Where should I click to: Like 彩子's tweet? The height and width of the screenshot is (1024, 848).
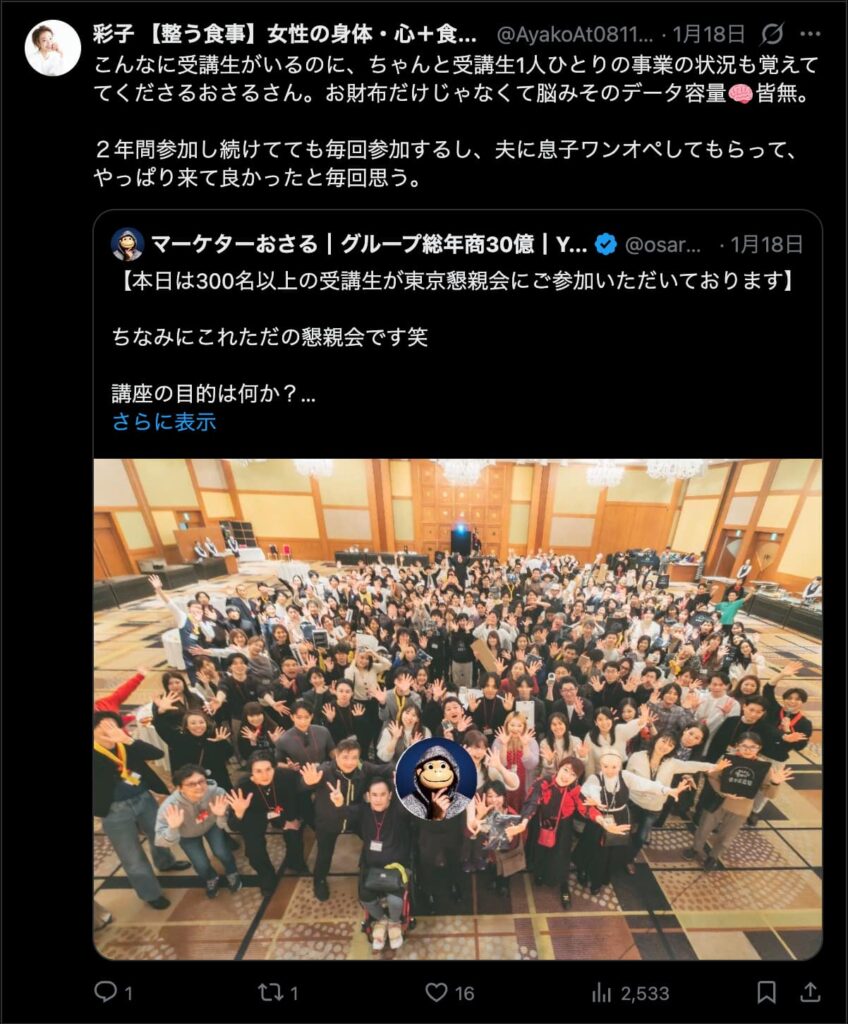point(437,992)
